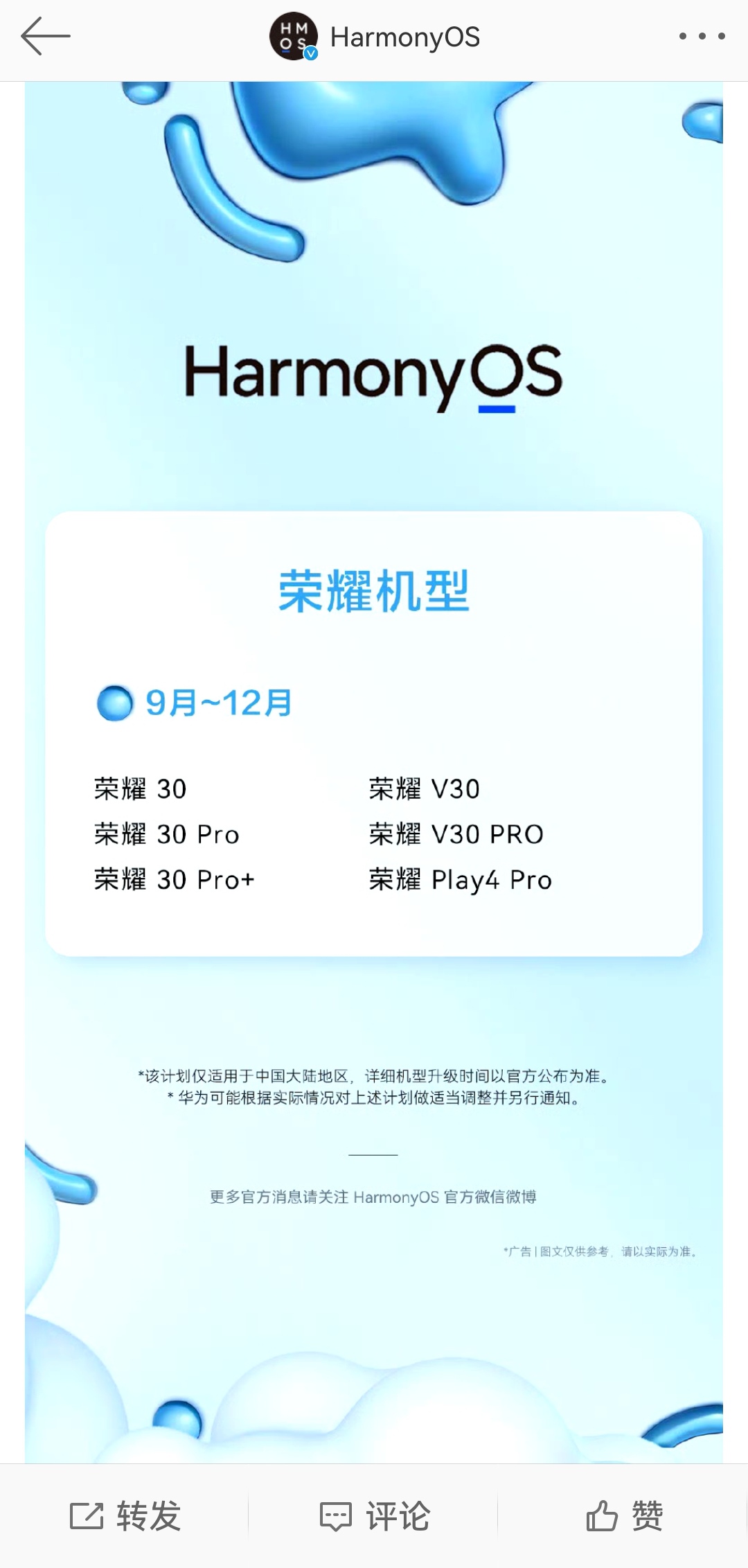Repost this post with 转发
Image resolution: width=748 pixels, height=1568 pixels.
(125, 1515)
